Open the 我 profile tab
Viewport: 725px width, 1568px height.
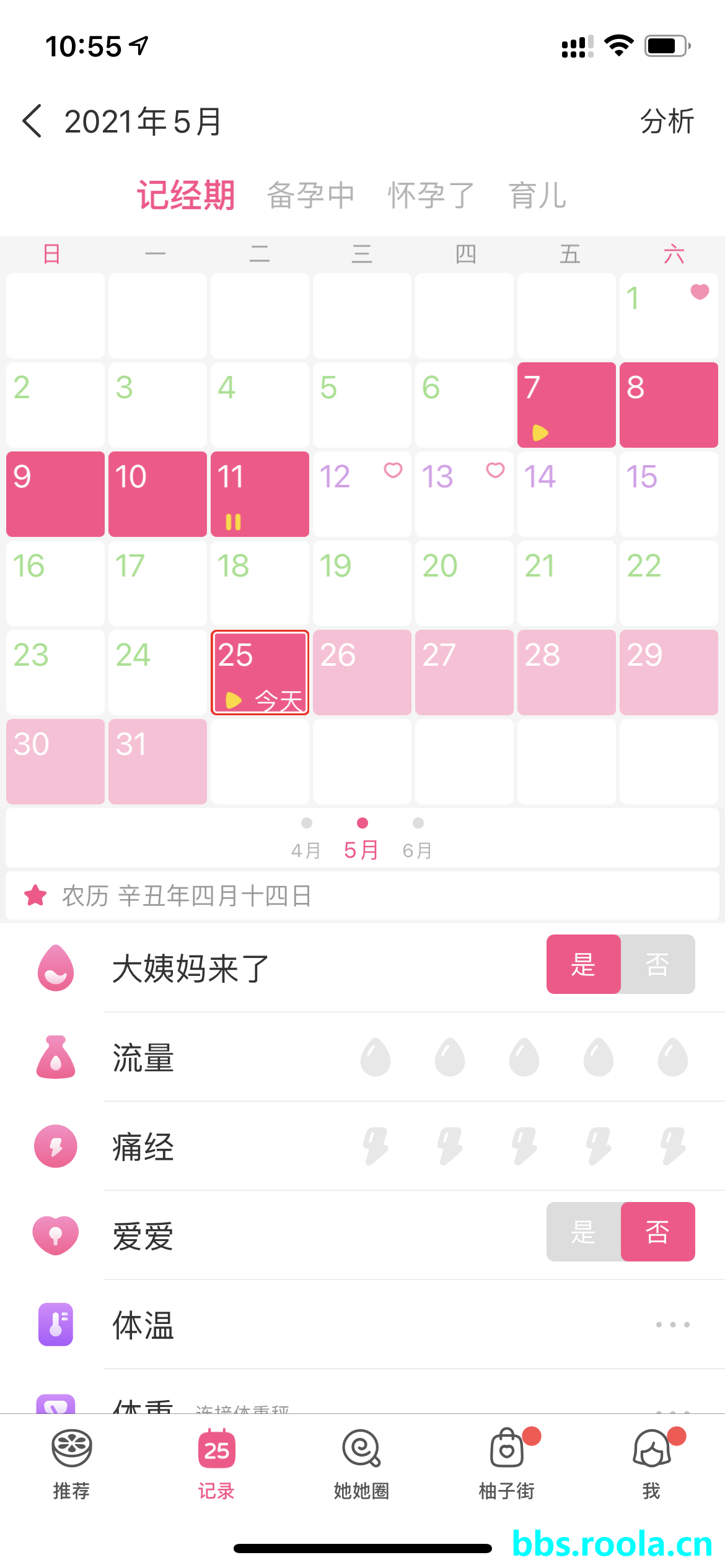pyautogui.click(x=651, y=1464)
